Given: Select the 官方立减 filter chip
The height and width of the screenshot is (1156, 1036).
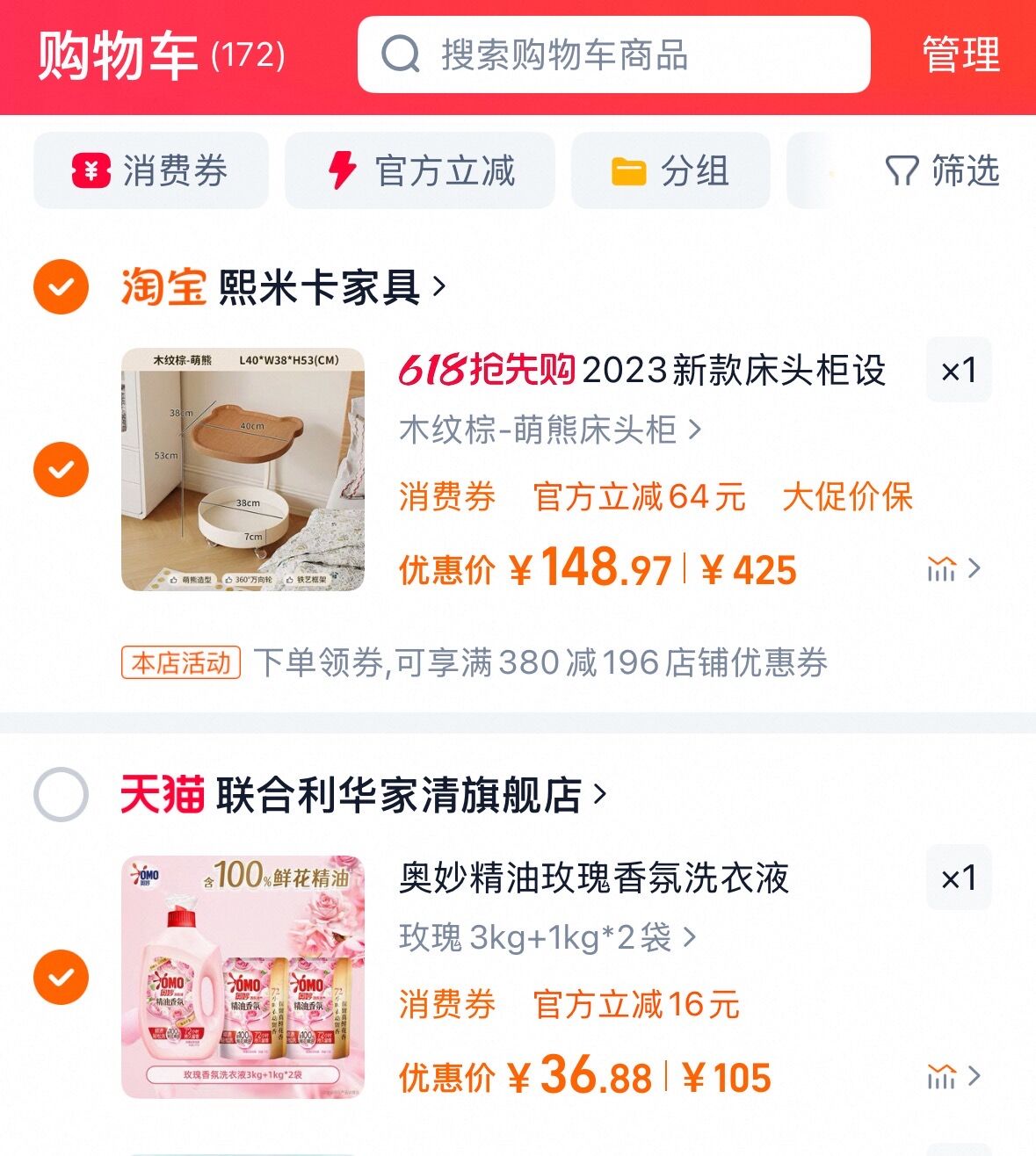Looking at the screenshot, I should (420, 170).
